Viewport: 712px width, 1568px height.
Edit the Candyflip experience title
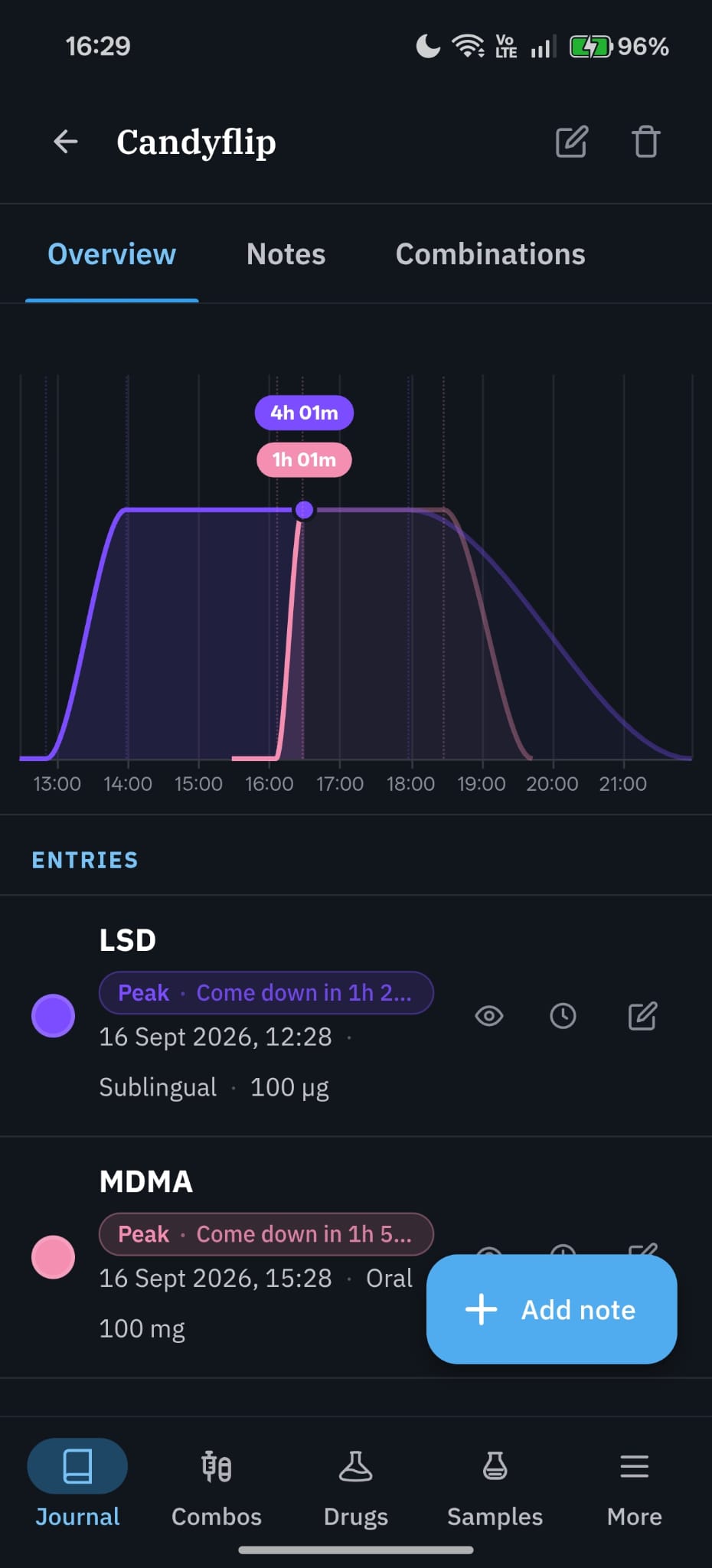[x=571, y=142]
